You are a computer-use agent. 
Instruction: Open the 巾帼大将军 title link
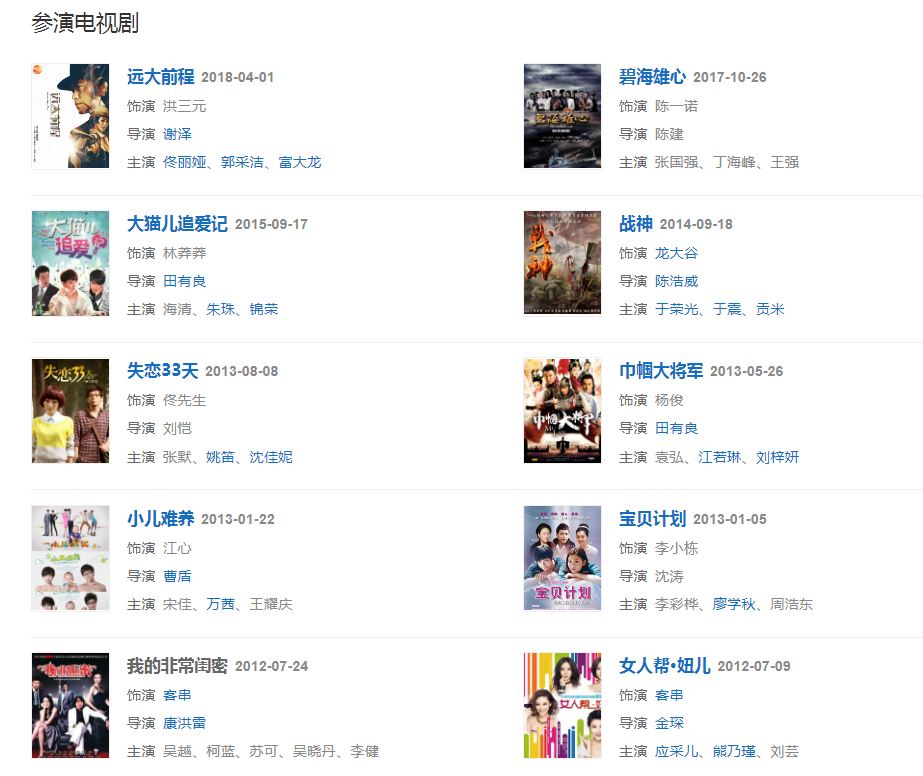pos(660,371)
